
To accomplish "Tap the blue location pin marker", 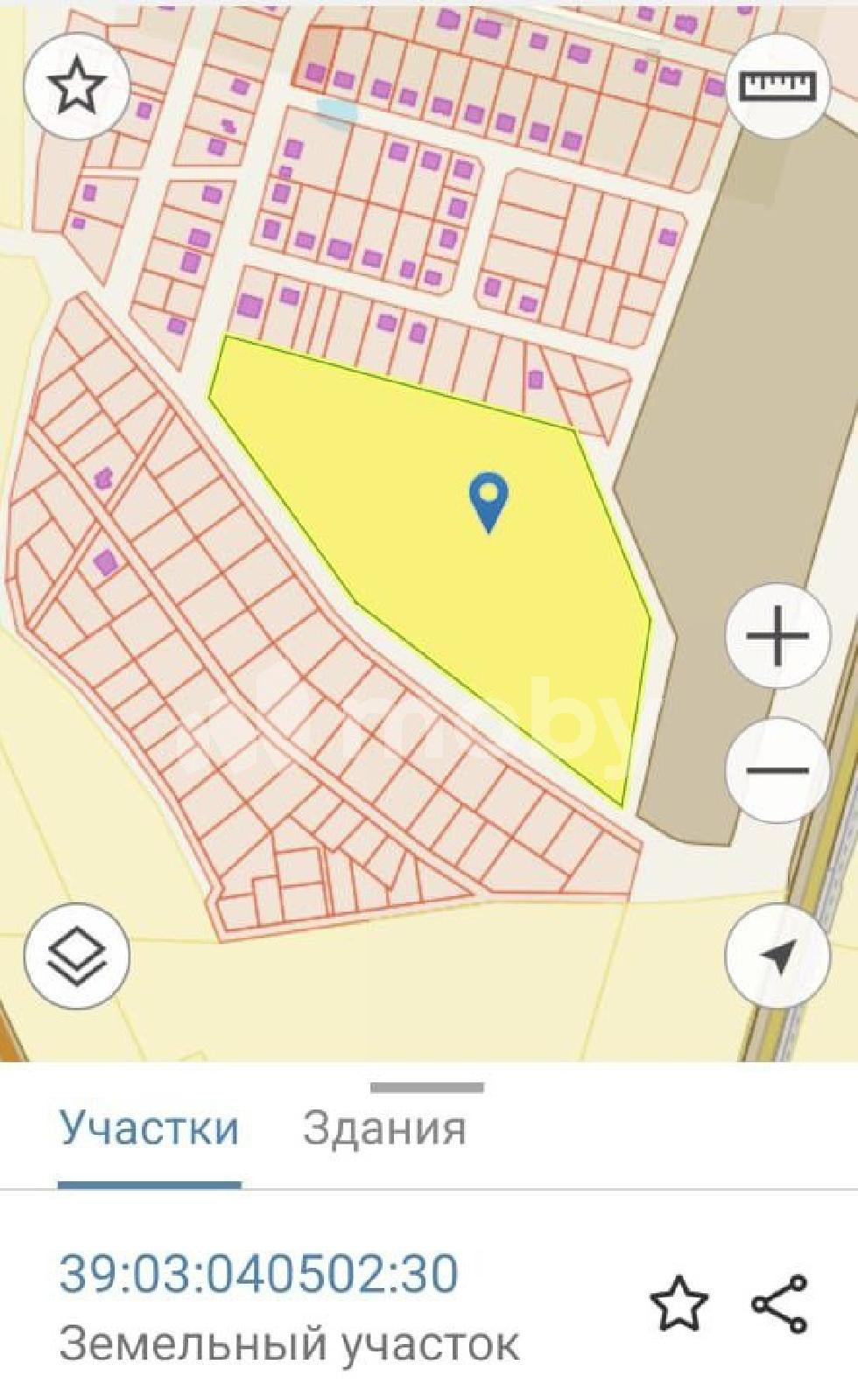I will (489, 500).
